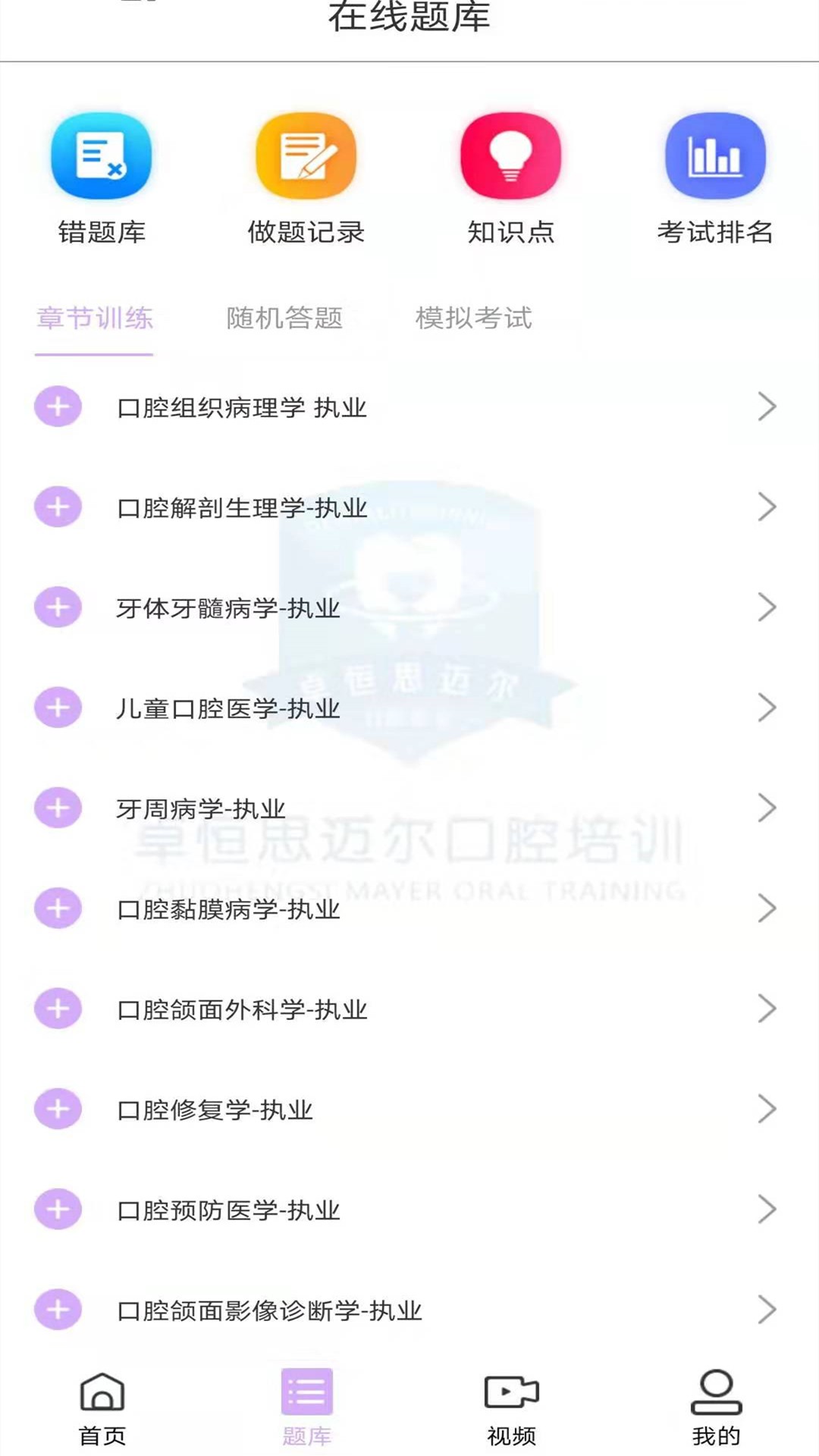Screen dimensions: 819x1456
Task: Switch to the 视频 video tab
Action: point(511,1407)
